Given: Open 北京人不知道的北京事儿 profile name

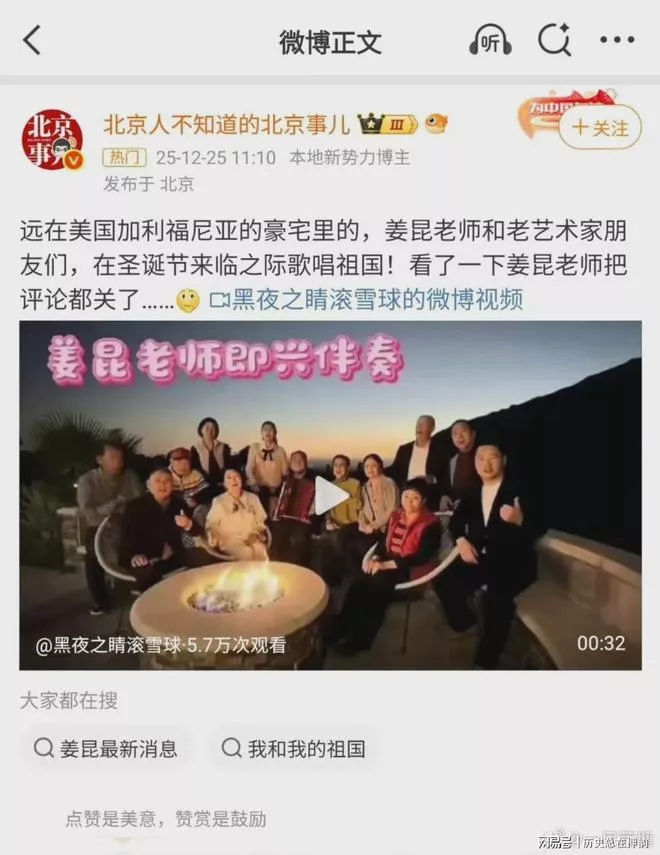Looking at the screenshot, I should coord(226,124).
